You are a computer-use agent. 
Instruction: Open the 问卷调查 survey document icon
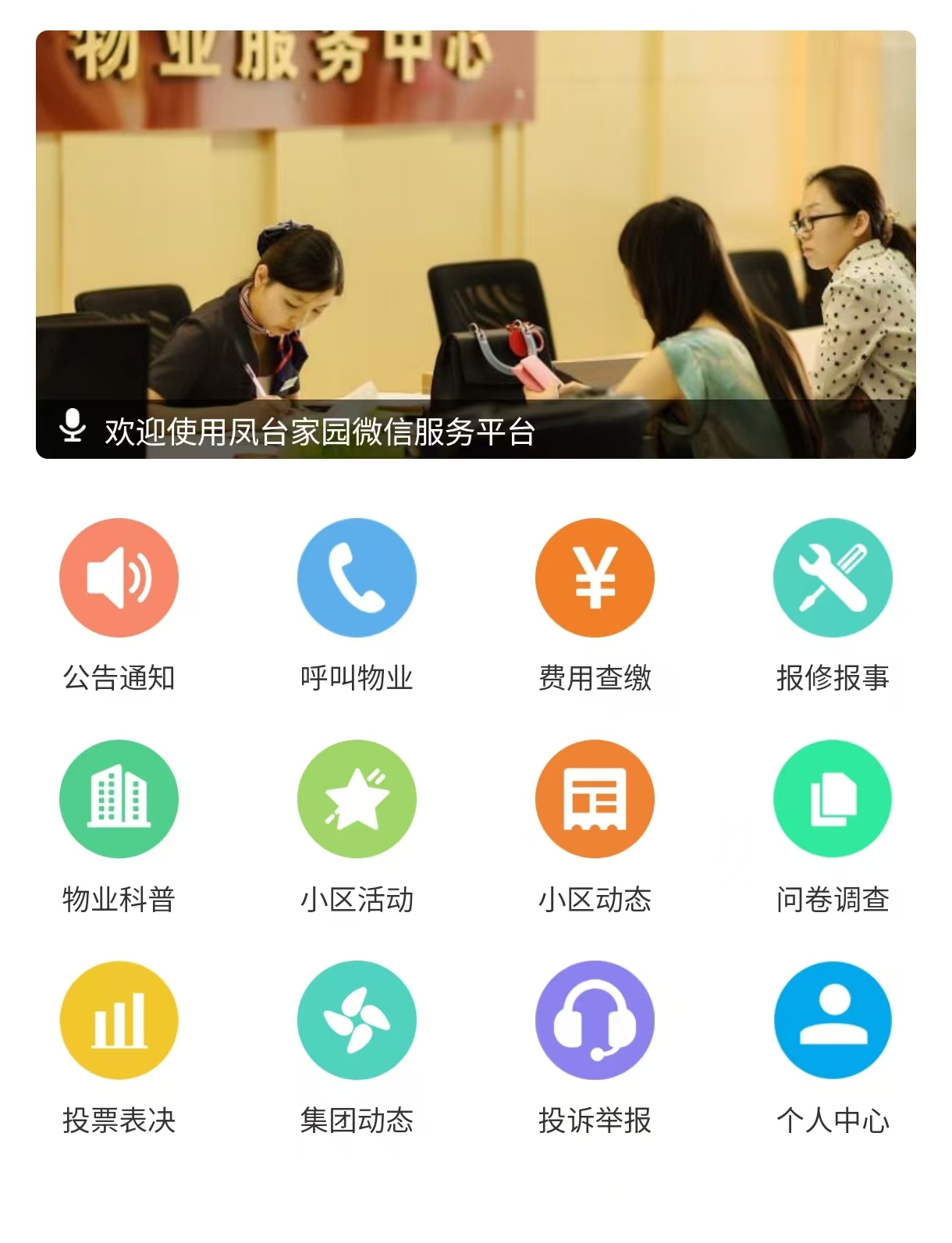click(x=833, y=797)
